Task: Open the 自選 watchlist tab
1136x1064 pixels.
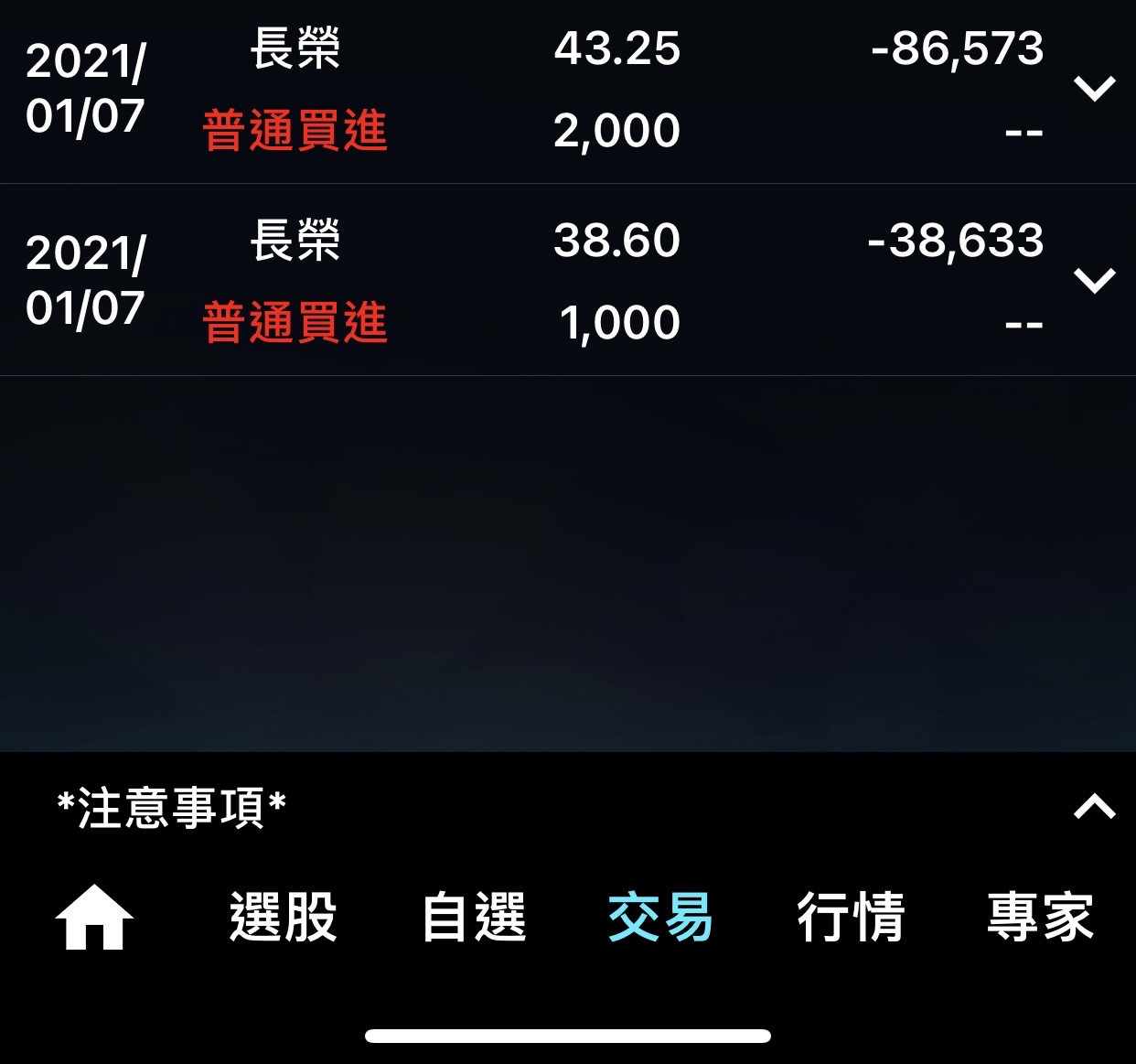Action: [x=474, y=917]
